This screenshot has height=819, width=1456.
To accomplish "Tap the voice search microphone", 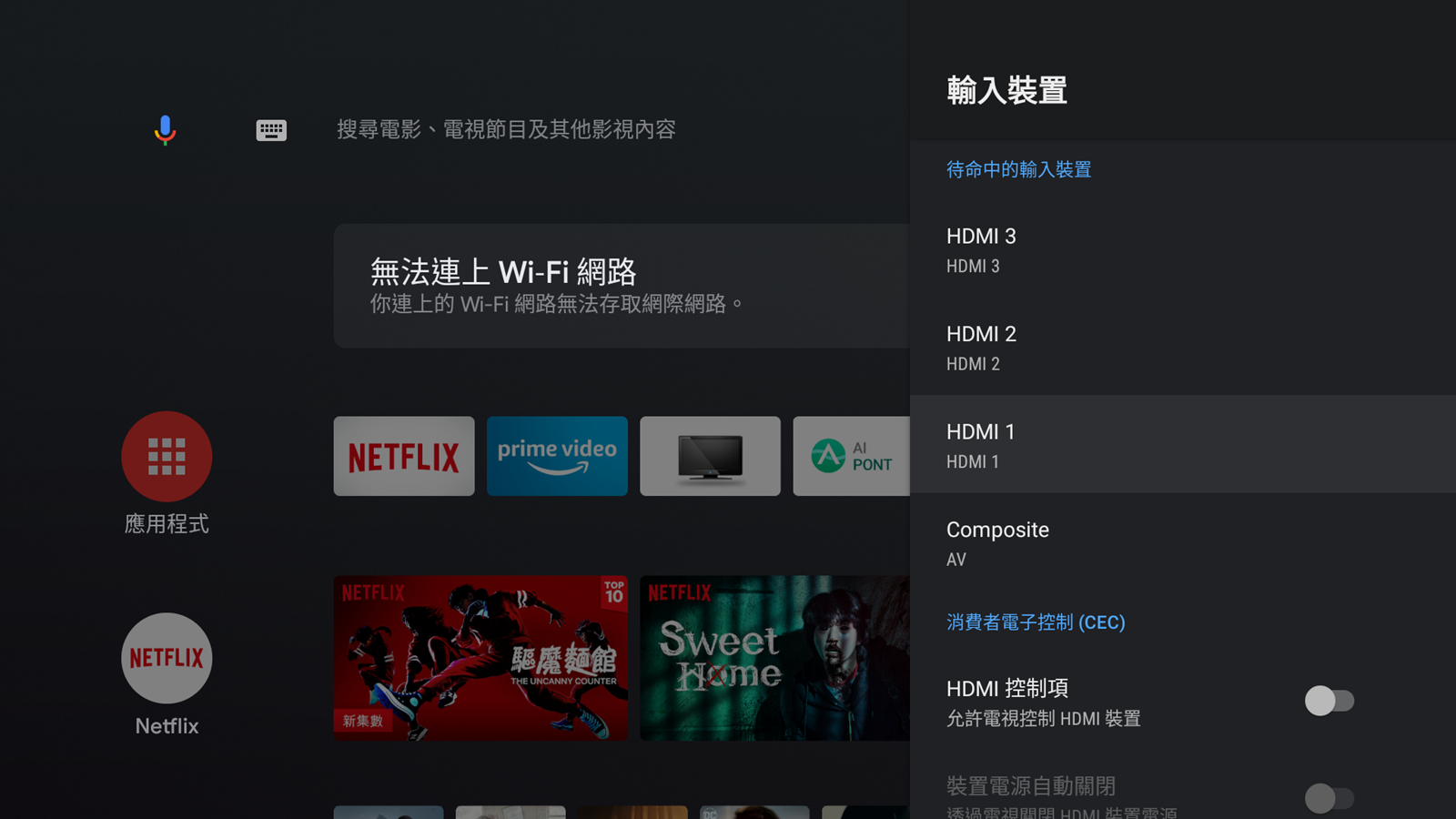I will 165,130.
